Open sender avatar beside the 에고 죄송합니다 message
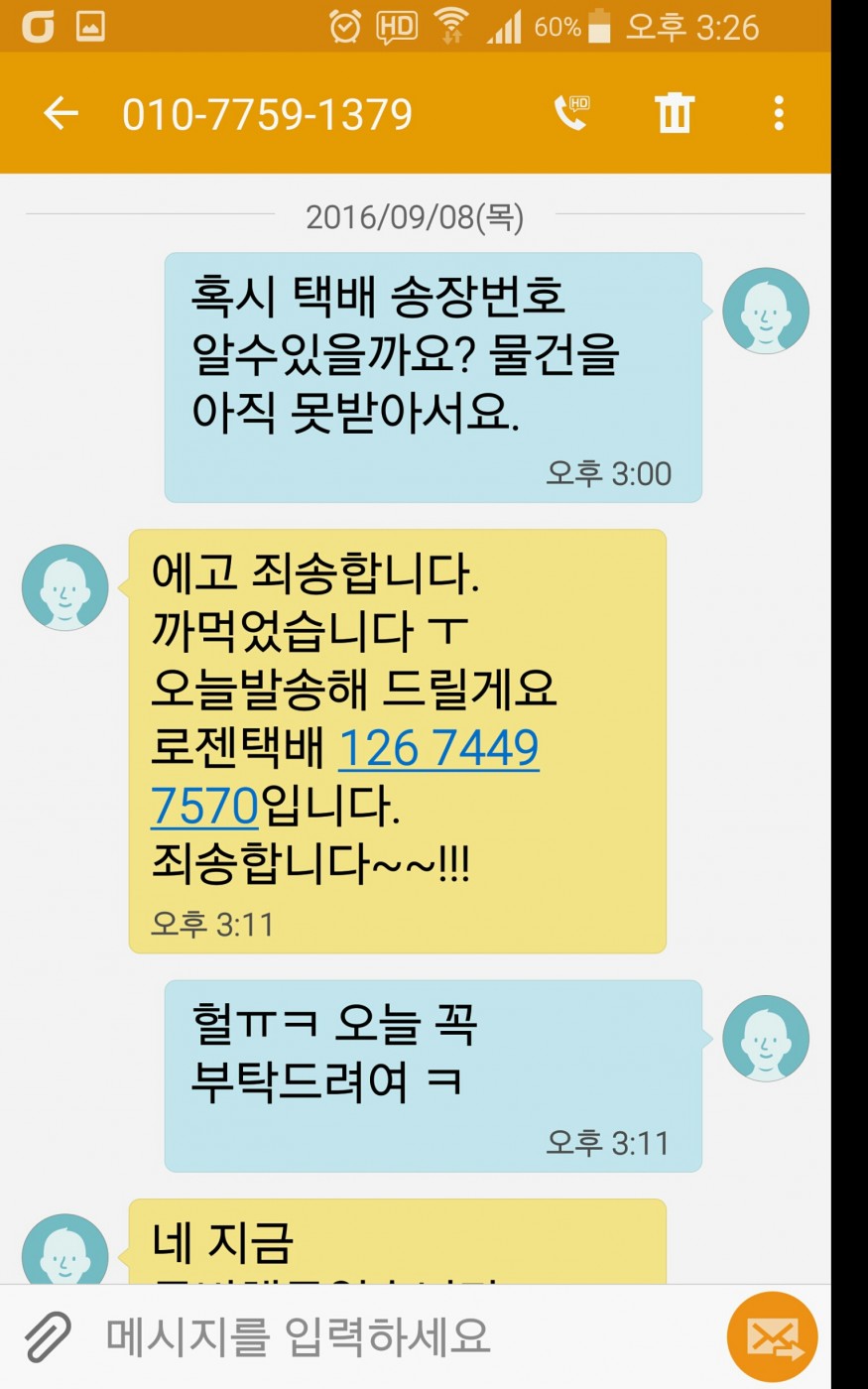Image resolution: width=868 pixels, height=1389 pixels. pyautogui.click(x=65, y=587)
